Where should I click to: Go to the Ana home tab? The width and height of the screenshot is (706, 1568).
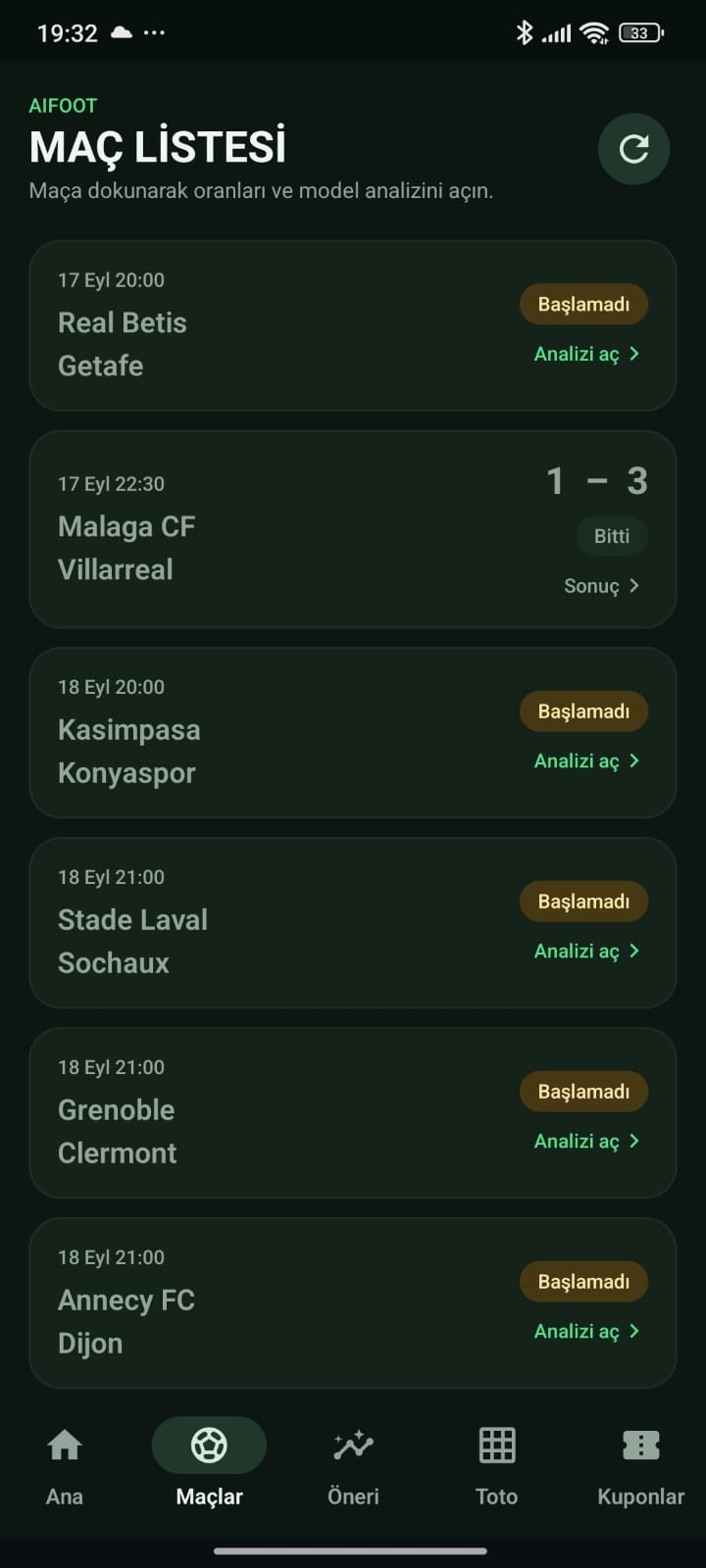pyautogui.click(x=65, y=1465)
